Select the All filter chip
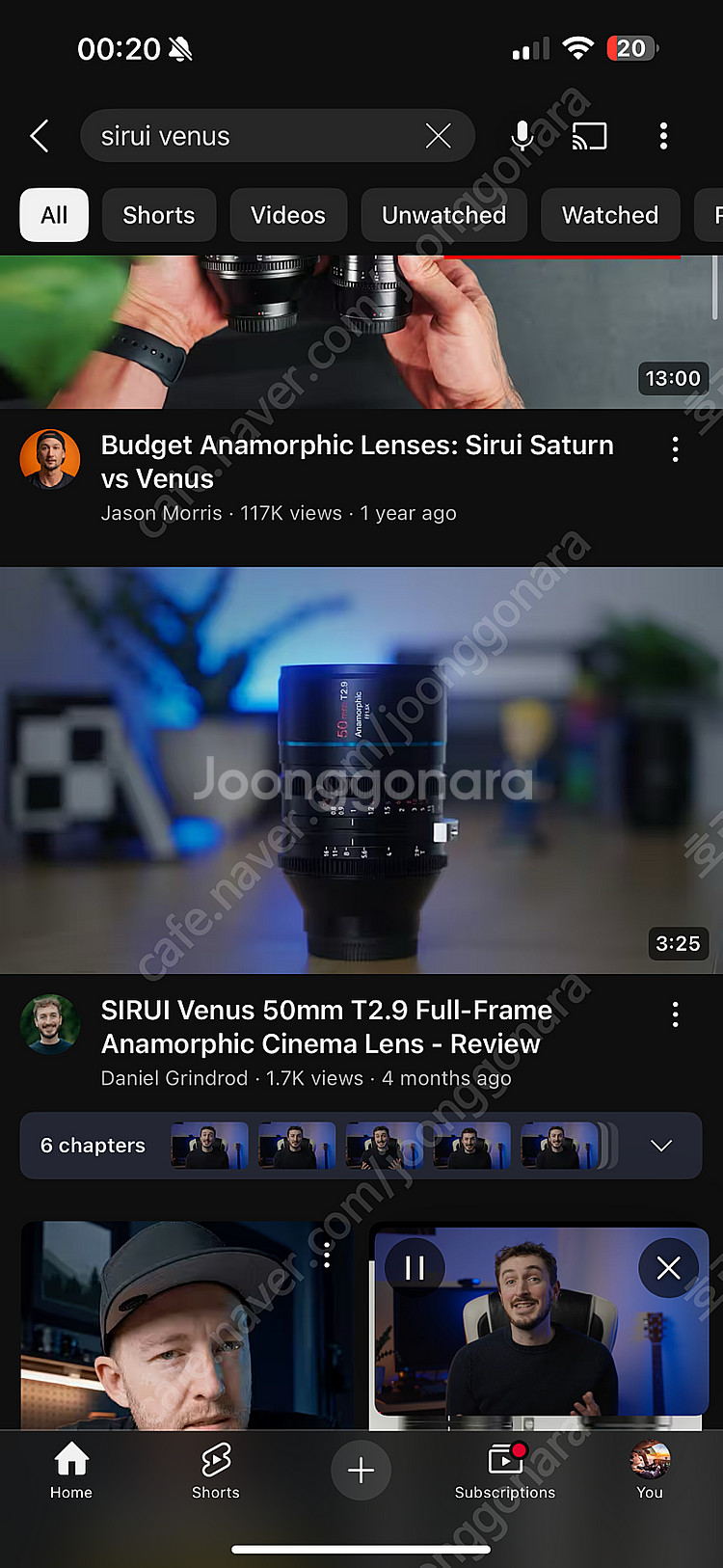The image size is (723, 1568). pyautogui.click(x=54, y=215)
